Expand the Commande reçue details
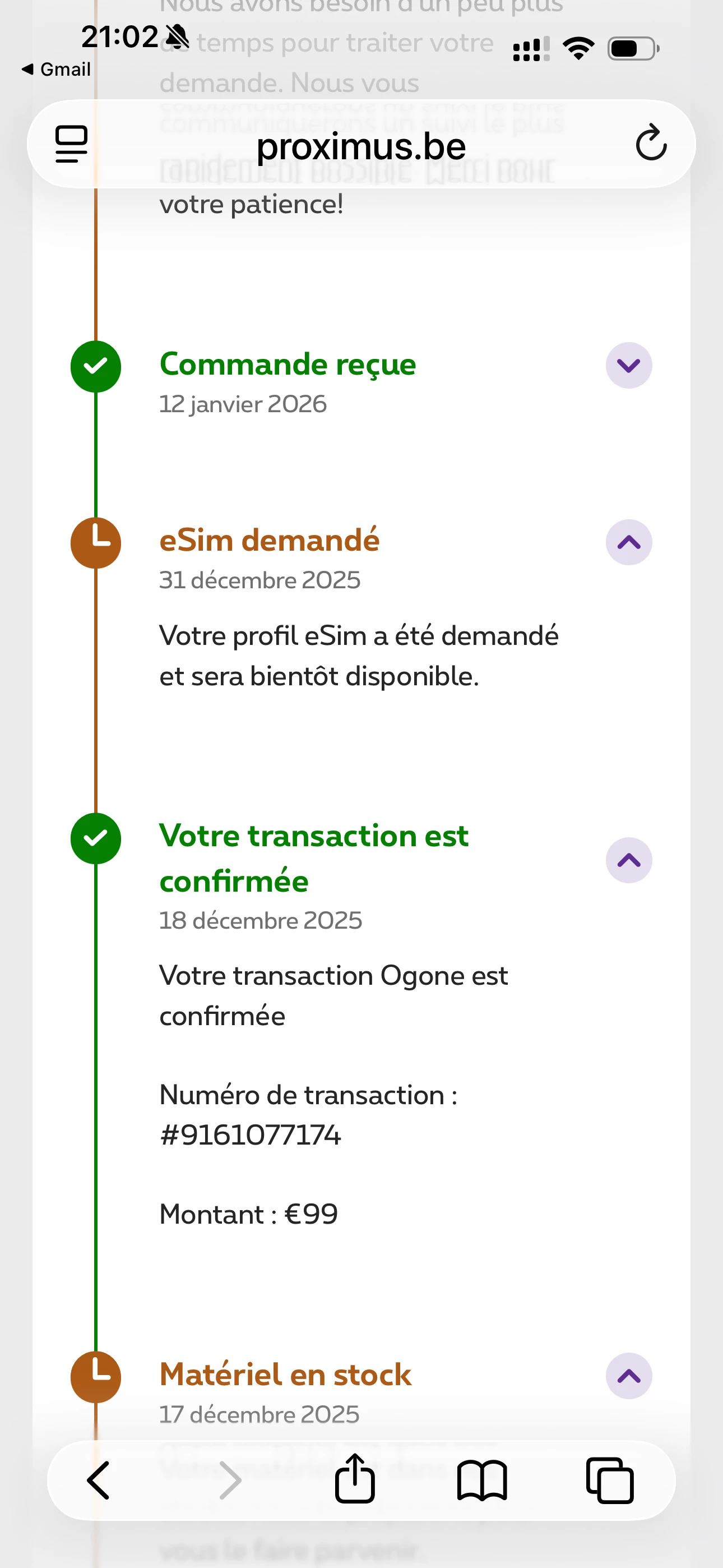This screenshot has height=1568, width=723. pyautogui.click(x=629, y=365)
